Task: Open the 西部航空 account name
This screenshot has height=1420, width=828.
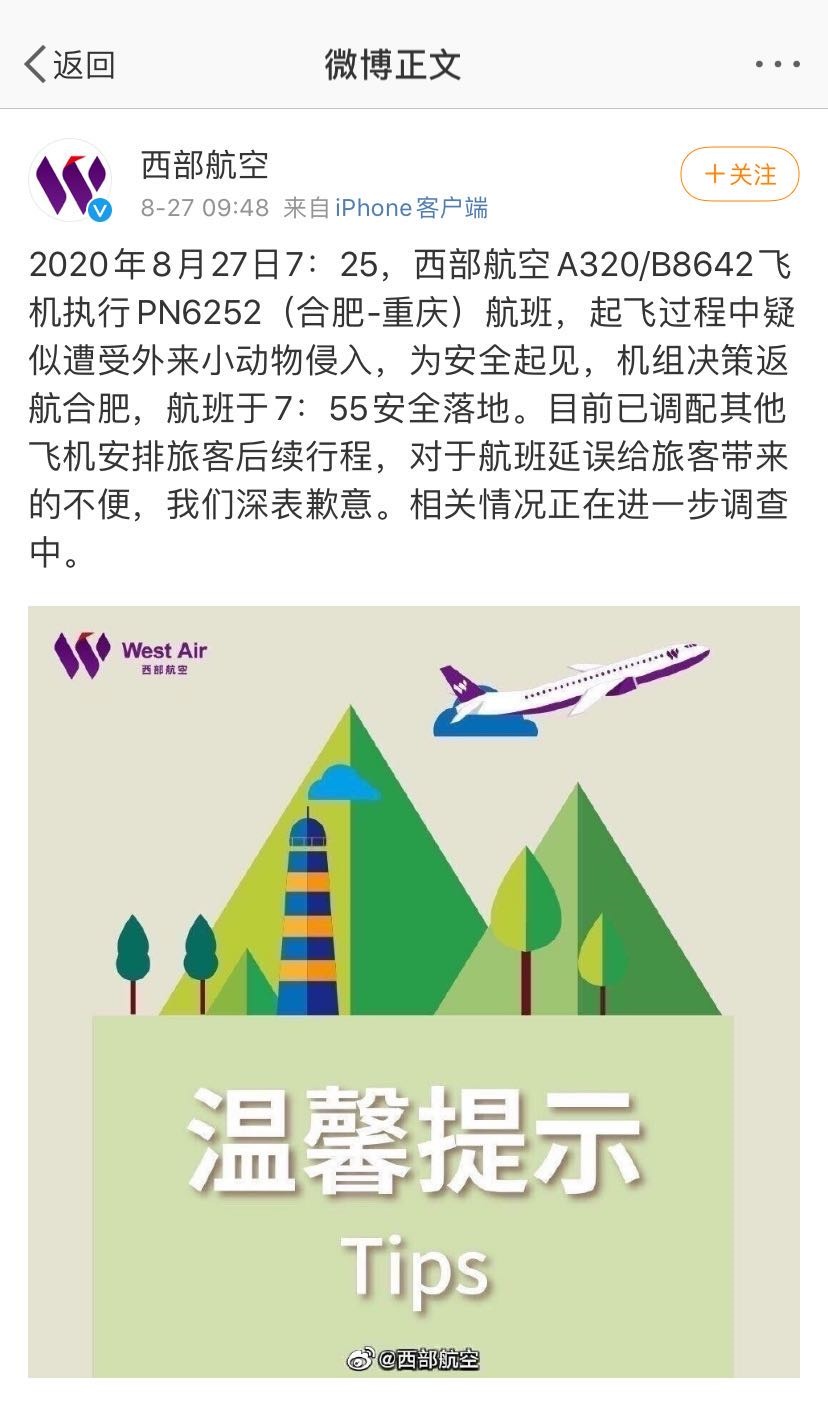Action: coord(204,165)
